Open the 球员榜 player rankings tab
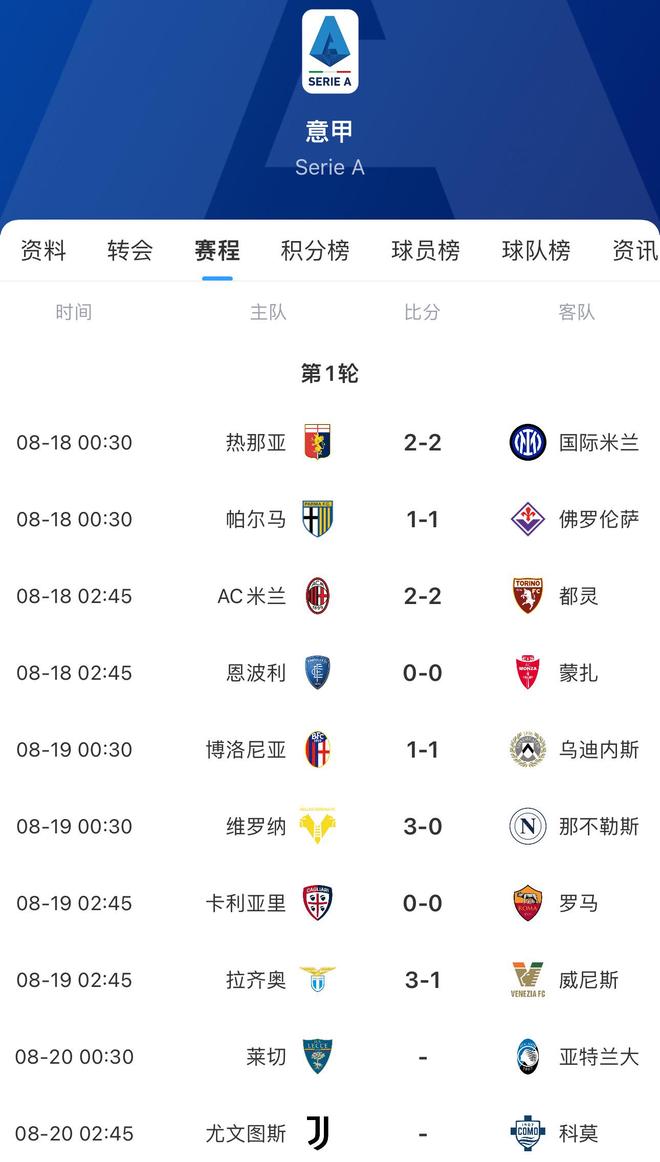Viewport: 660px width, 1162px height. click(x=425, y=250)
